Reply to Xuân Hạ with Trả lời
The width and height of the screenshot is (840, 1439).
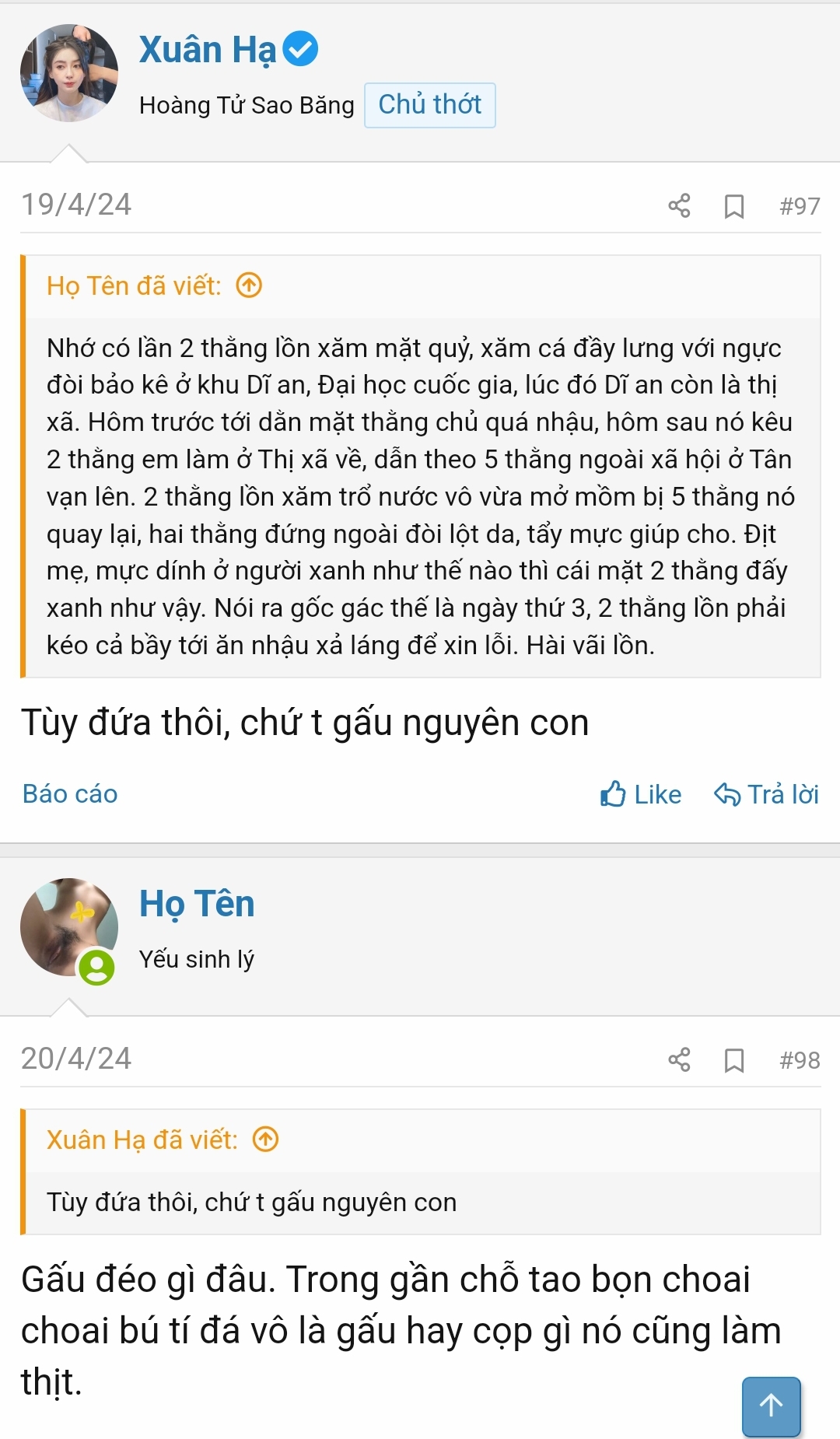[766, 794]
